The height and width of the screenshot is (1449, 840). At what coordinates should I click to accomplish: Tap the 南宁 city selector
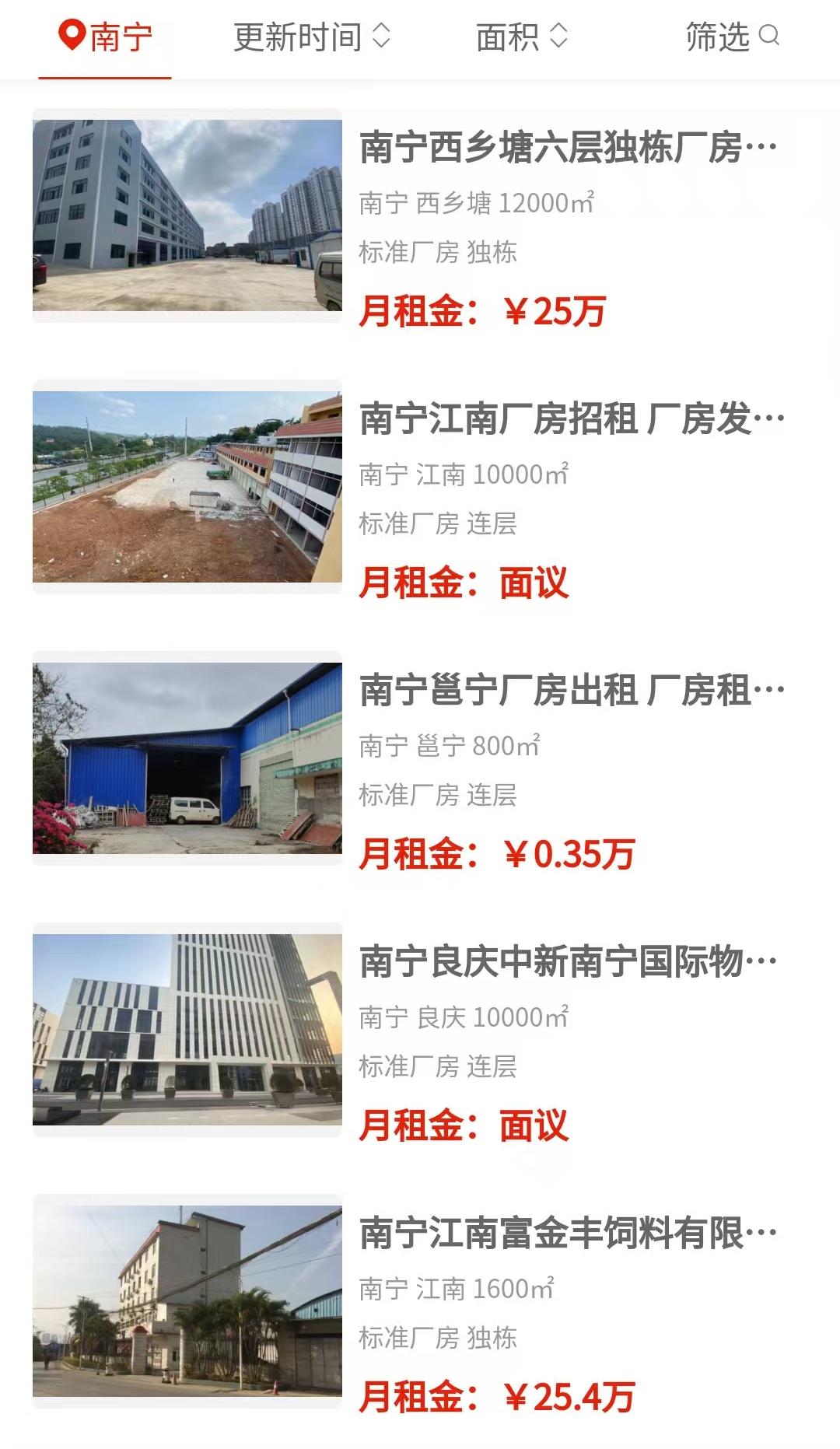click(x=106, y=37)
